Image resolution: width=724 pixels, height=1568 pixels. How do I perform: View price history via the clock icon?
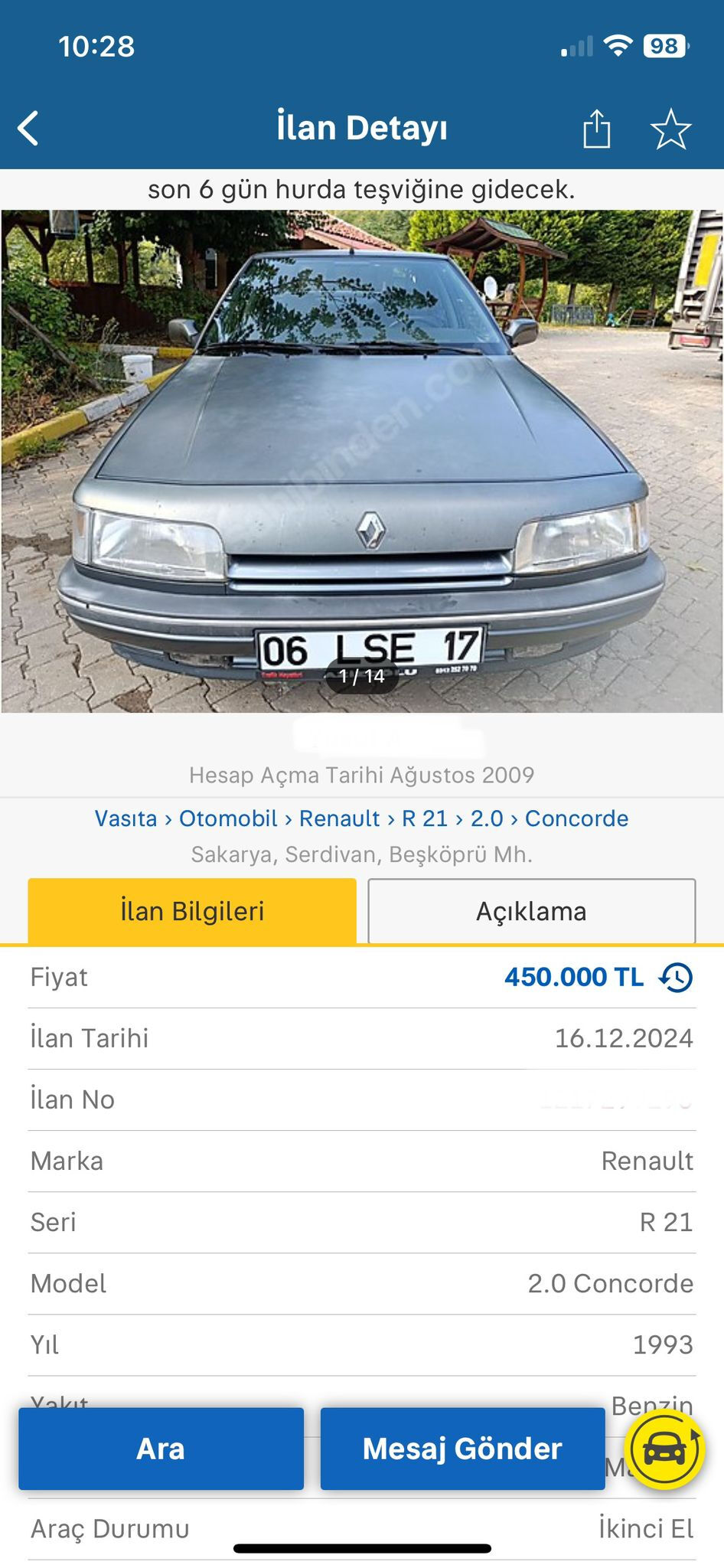point(677,977)
